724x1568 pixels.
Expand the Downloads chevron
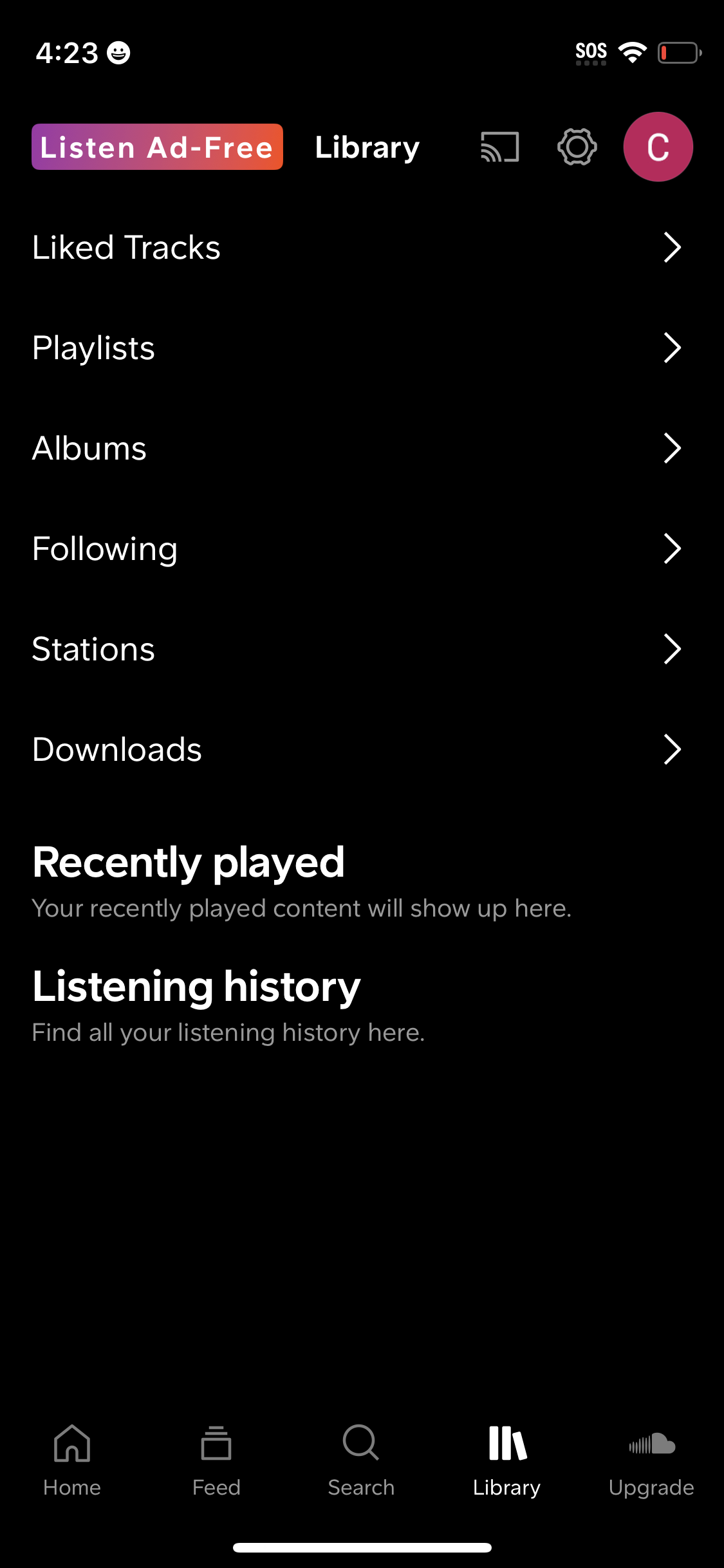click(672, 749)
